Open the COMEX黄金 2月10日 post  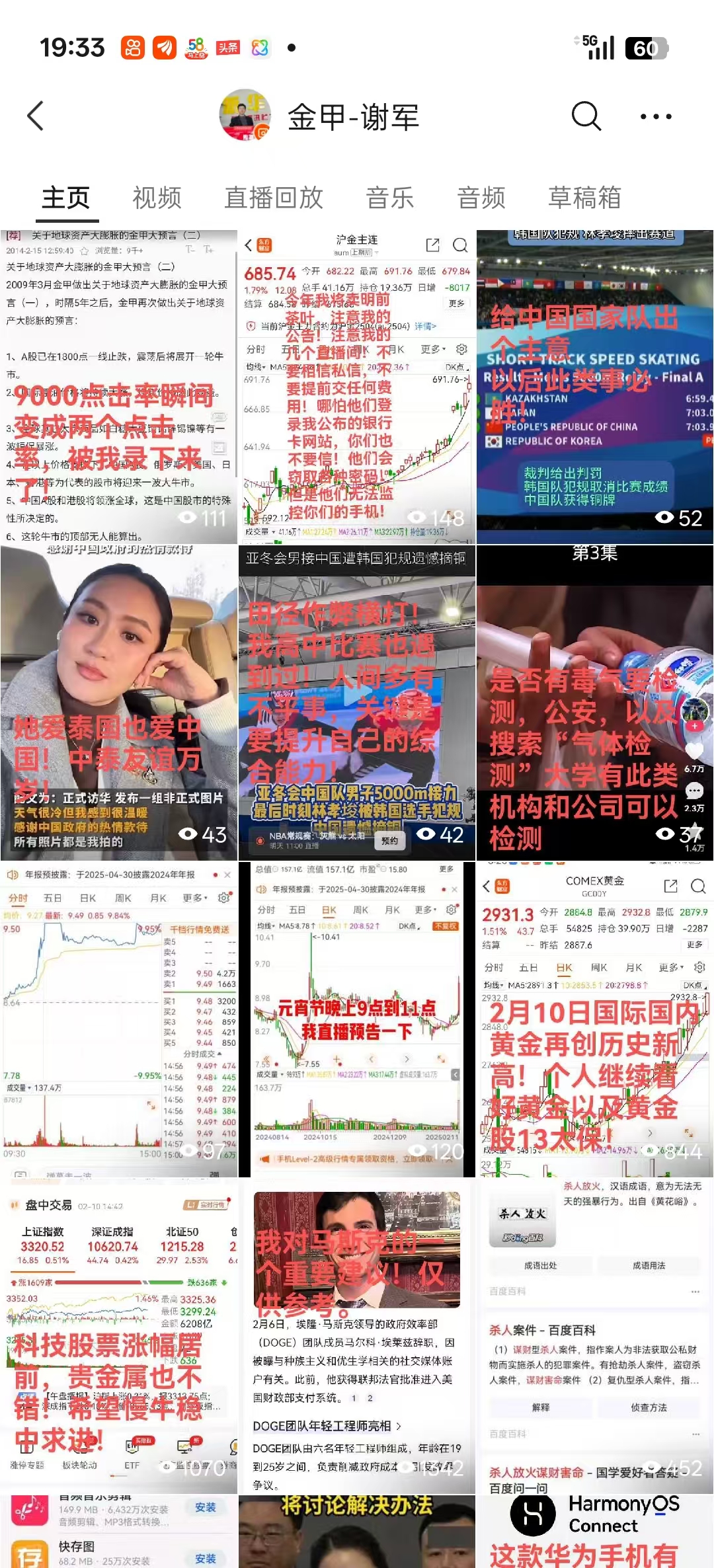point(594,1018)
